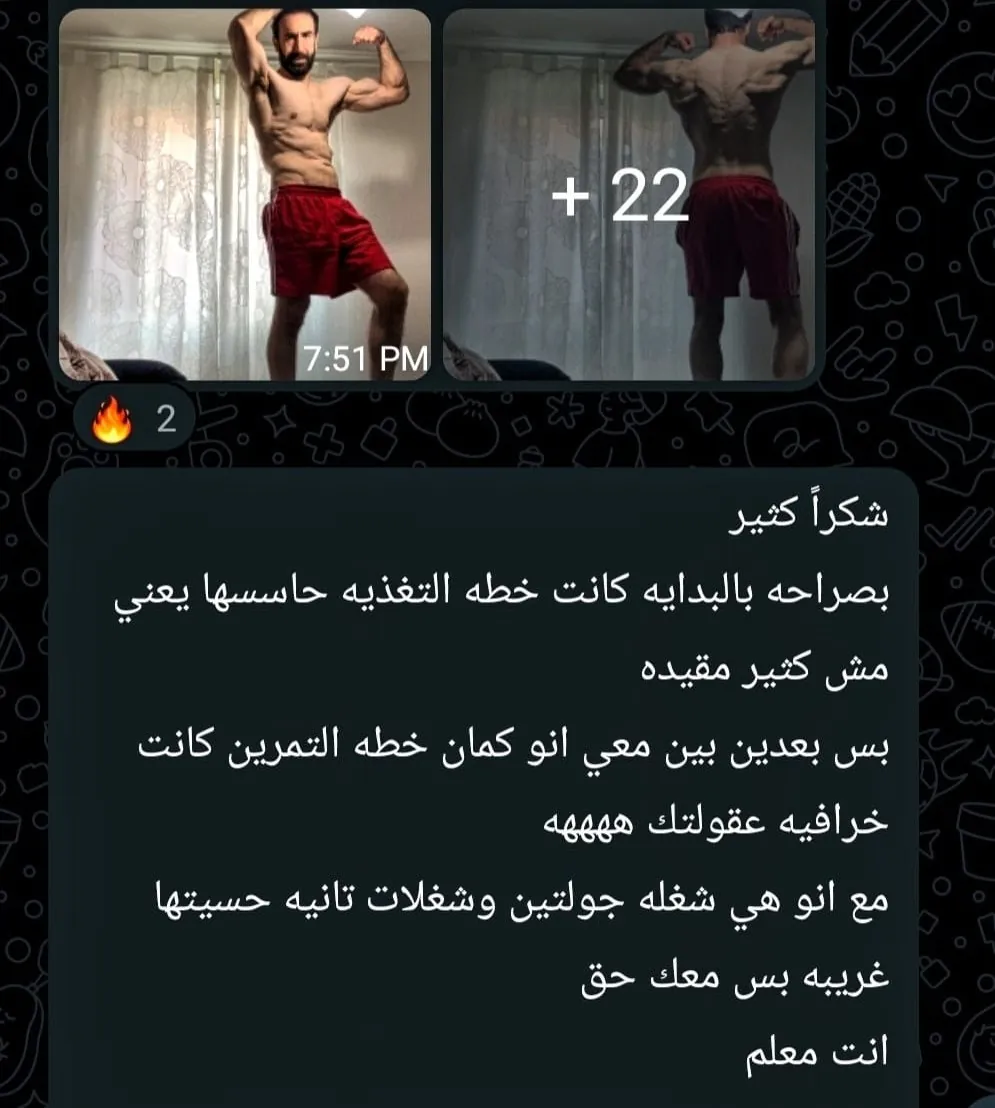Open the +22 photos album tile
Image resolution: width=995 pixels, height=1108 pixels.
pos(628,195)
